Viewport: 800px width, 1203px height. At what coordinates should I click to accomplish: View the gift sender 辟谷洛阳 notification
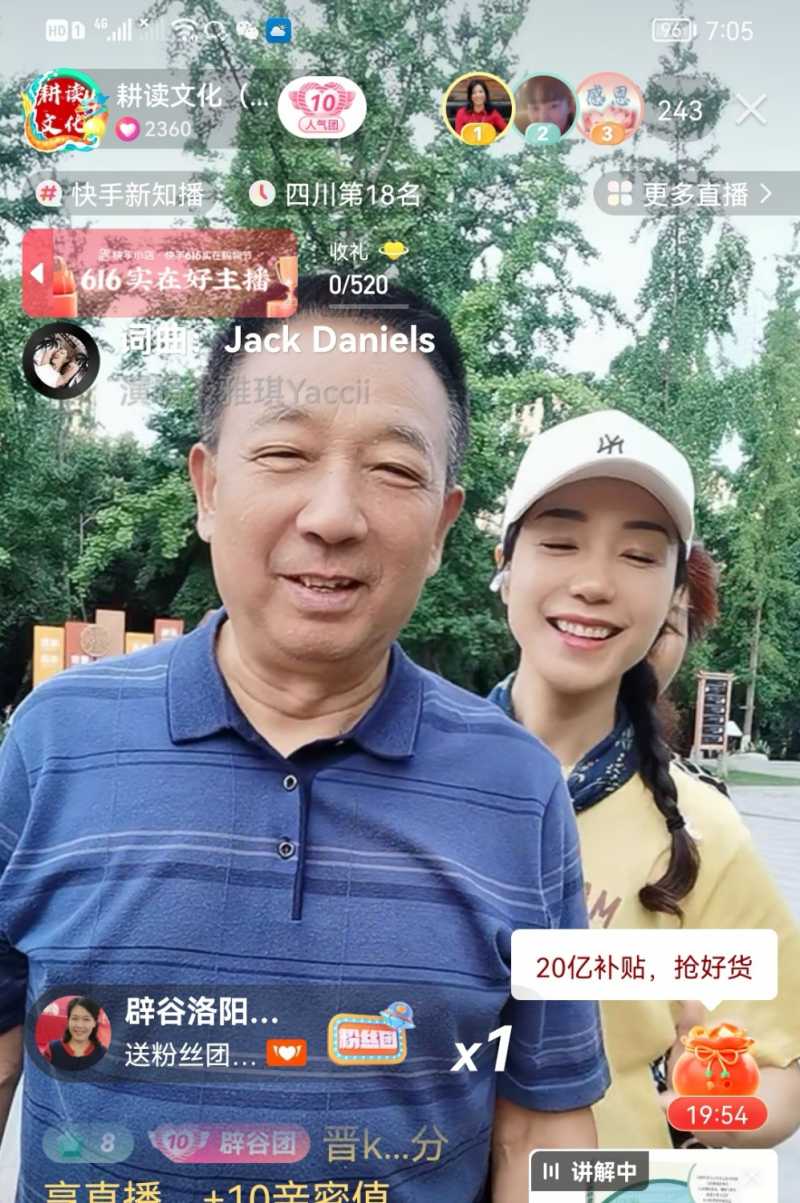(x=200, y=1032)
